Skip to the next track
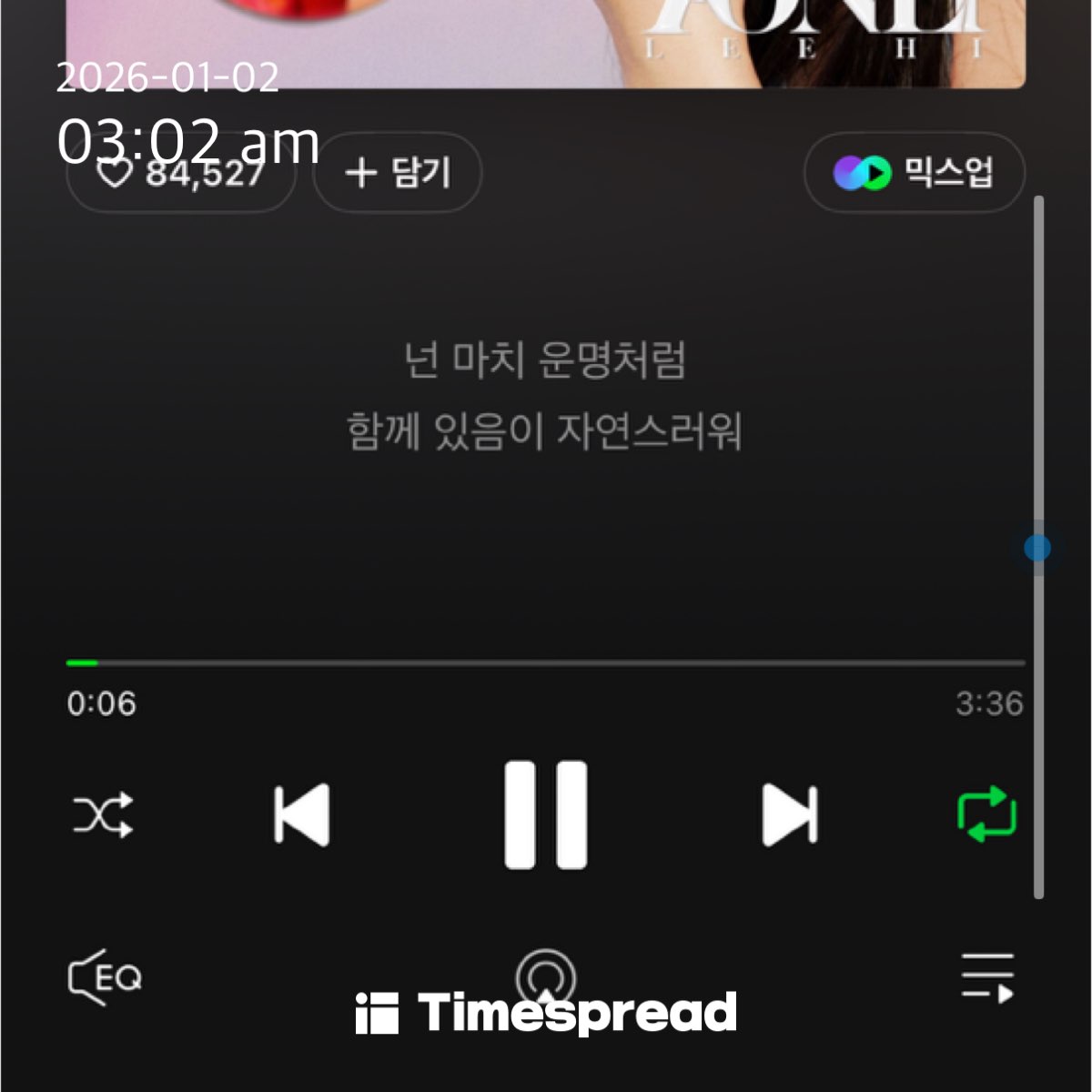The width and height of the screenshot is (1092, 1092). [789, 814]
